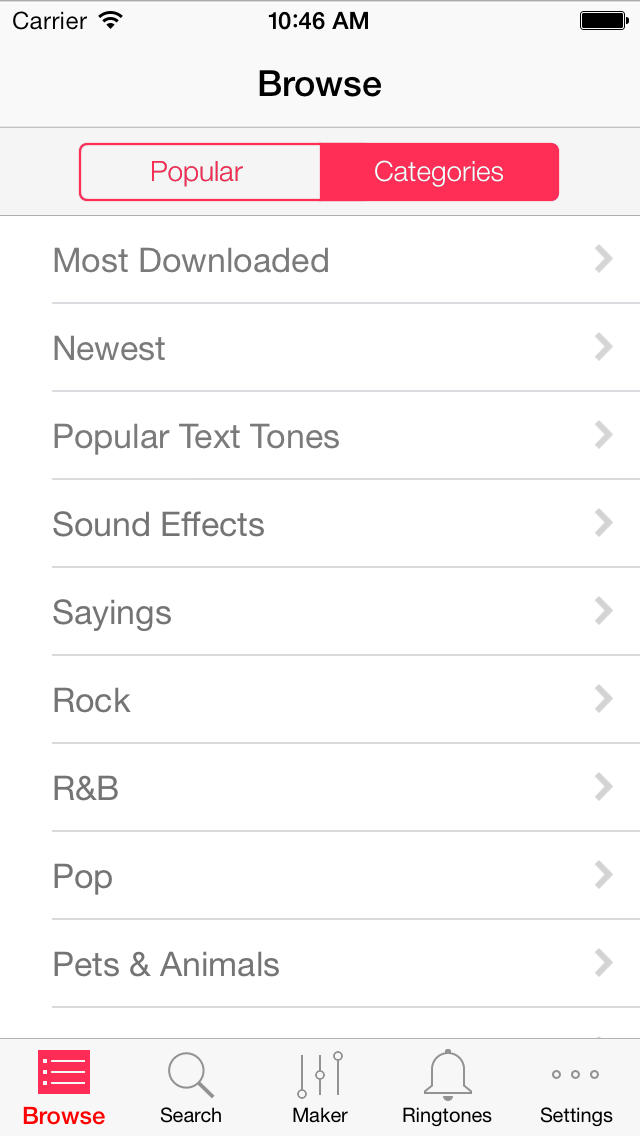The width and height of the screenshot is (640, 1136).
Task: Browse Popular Text Tones
Action: click(x=320, y=436)
